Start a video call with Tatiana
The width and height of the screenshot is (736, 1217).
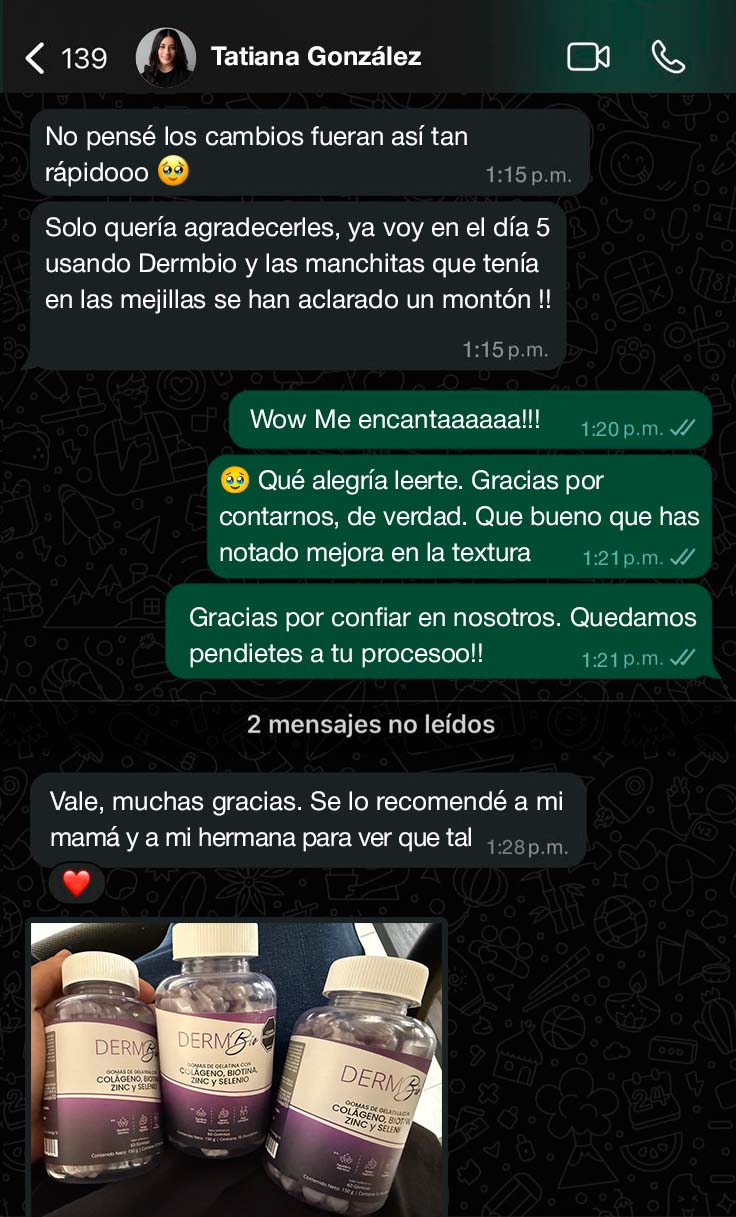588,57
